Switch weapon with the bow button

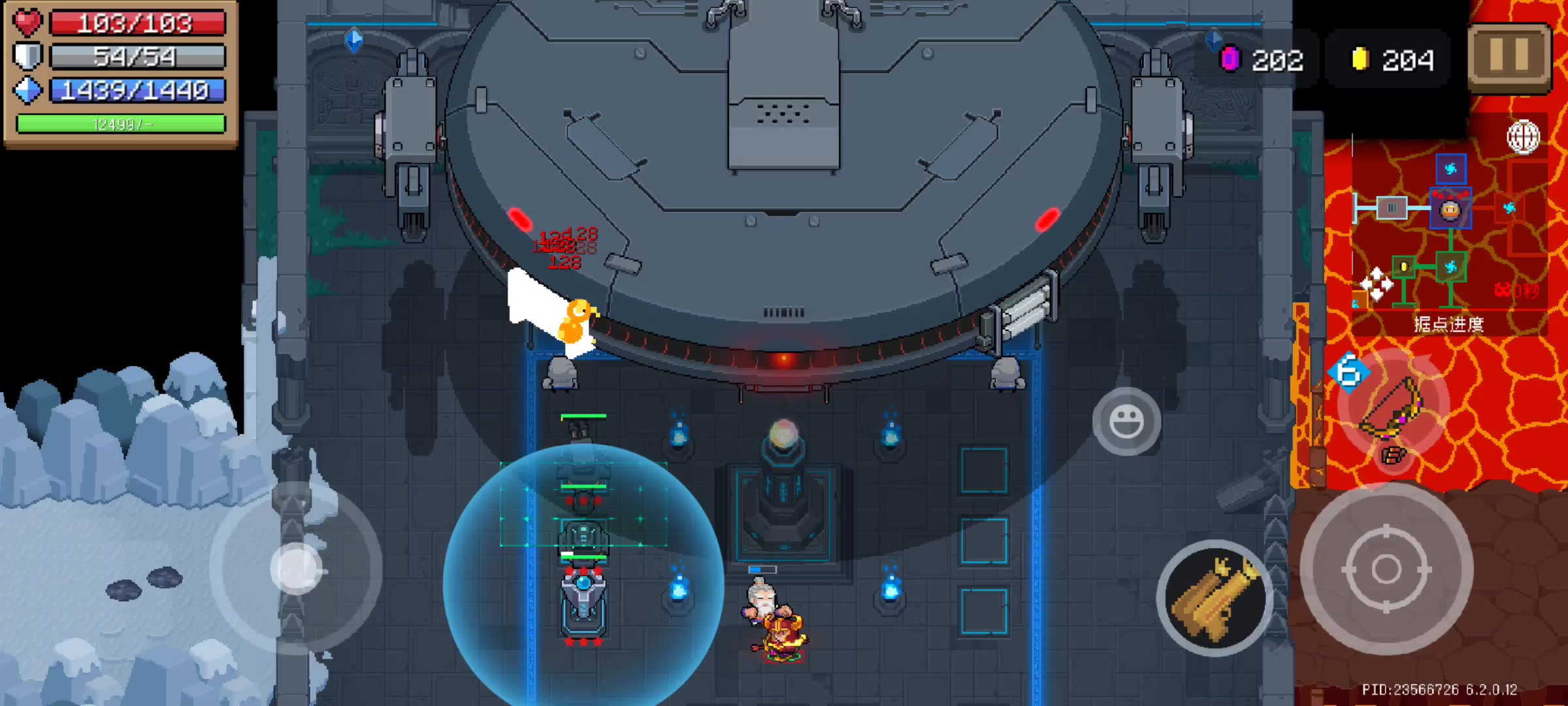click(x=1392, y=409)
